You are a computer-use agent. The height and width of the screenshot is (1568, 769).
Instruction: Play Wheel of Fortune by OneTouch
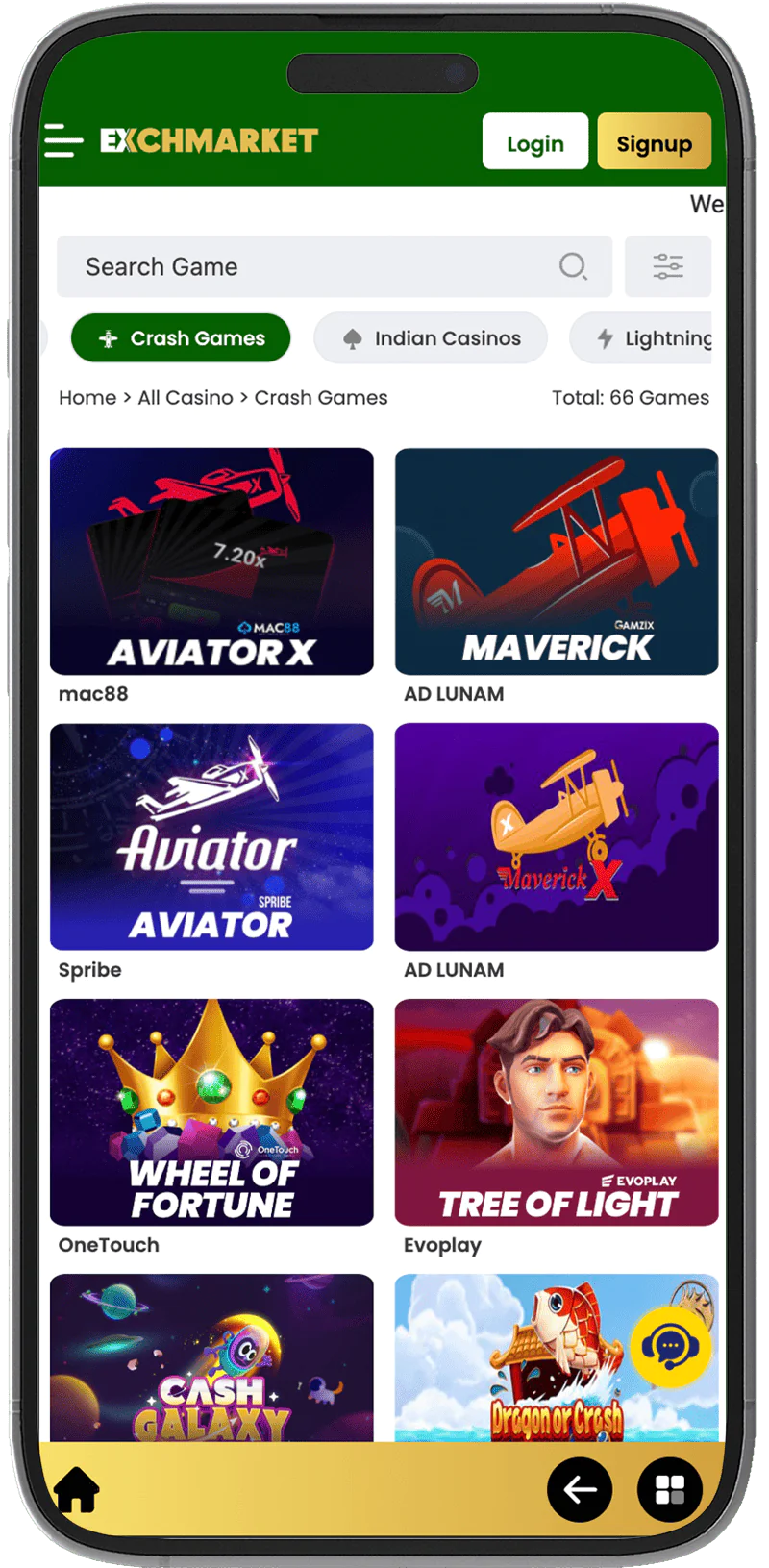[211, 1111]
